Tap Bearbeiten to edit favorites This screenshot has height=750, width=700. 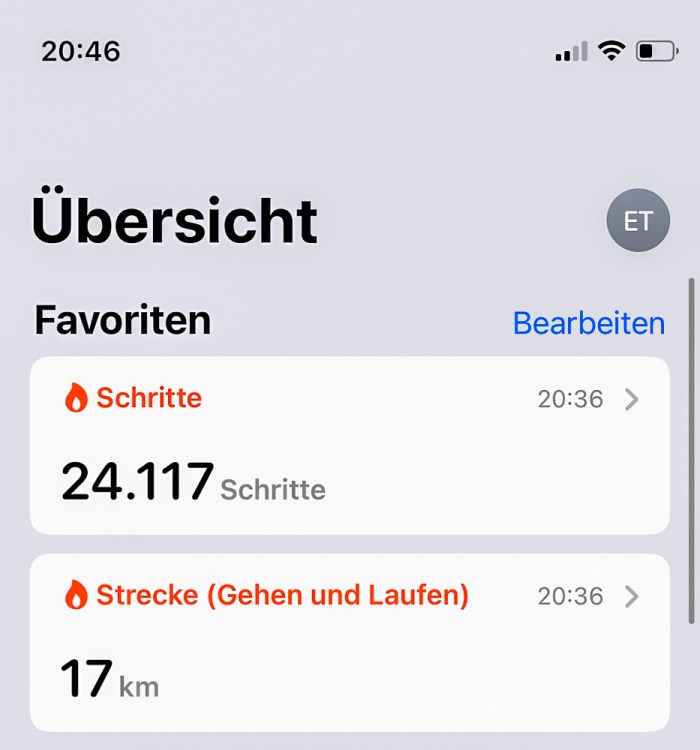point(588,323)
